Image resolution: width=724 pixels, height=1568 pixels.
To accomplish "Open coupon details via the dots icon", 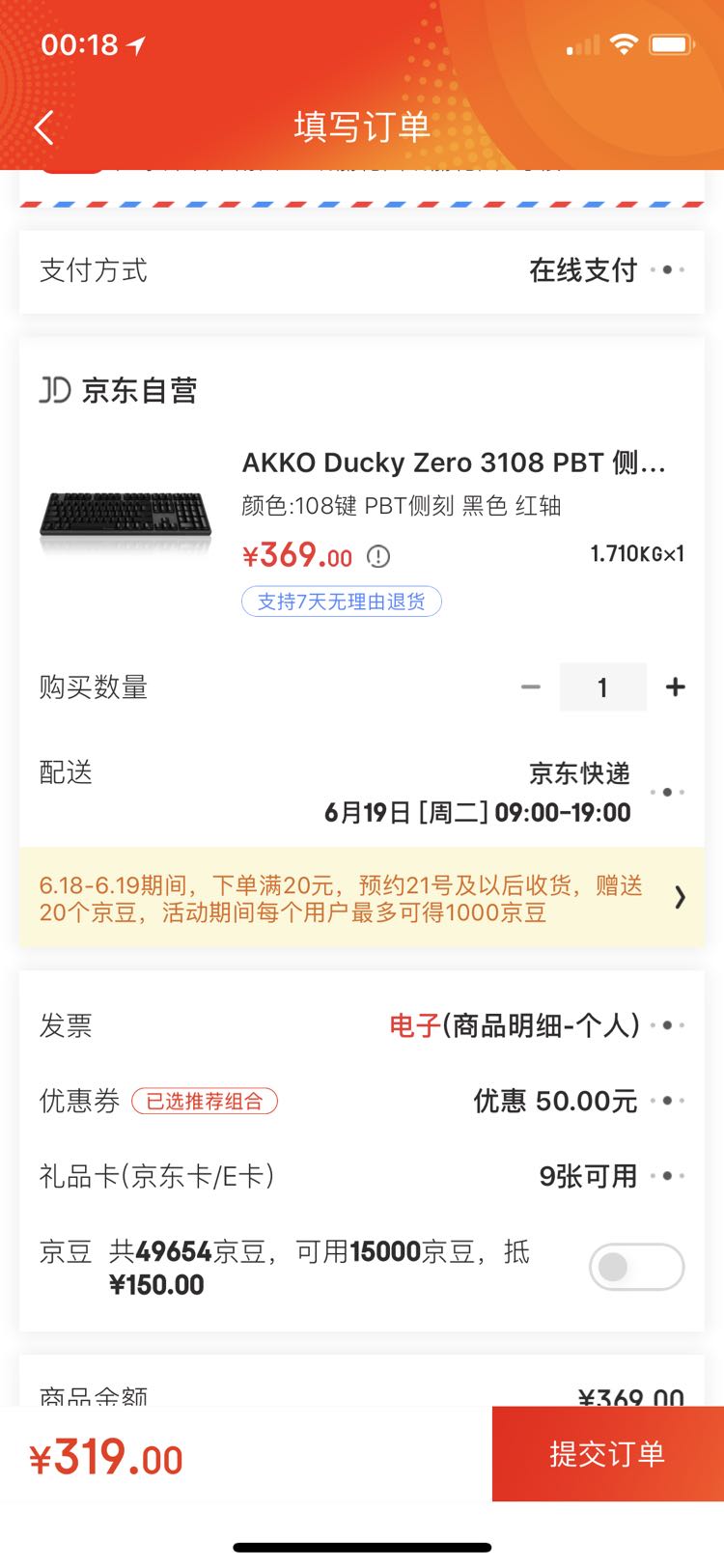I will coord(668,1101).
